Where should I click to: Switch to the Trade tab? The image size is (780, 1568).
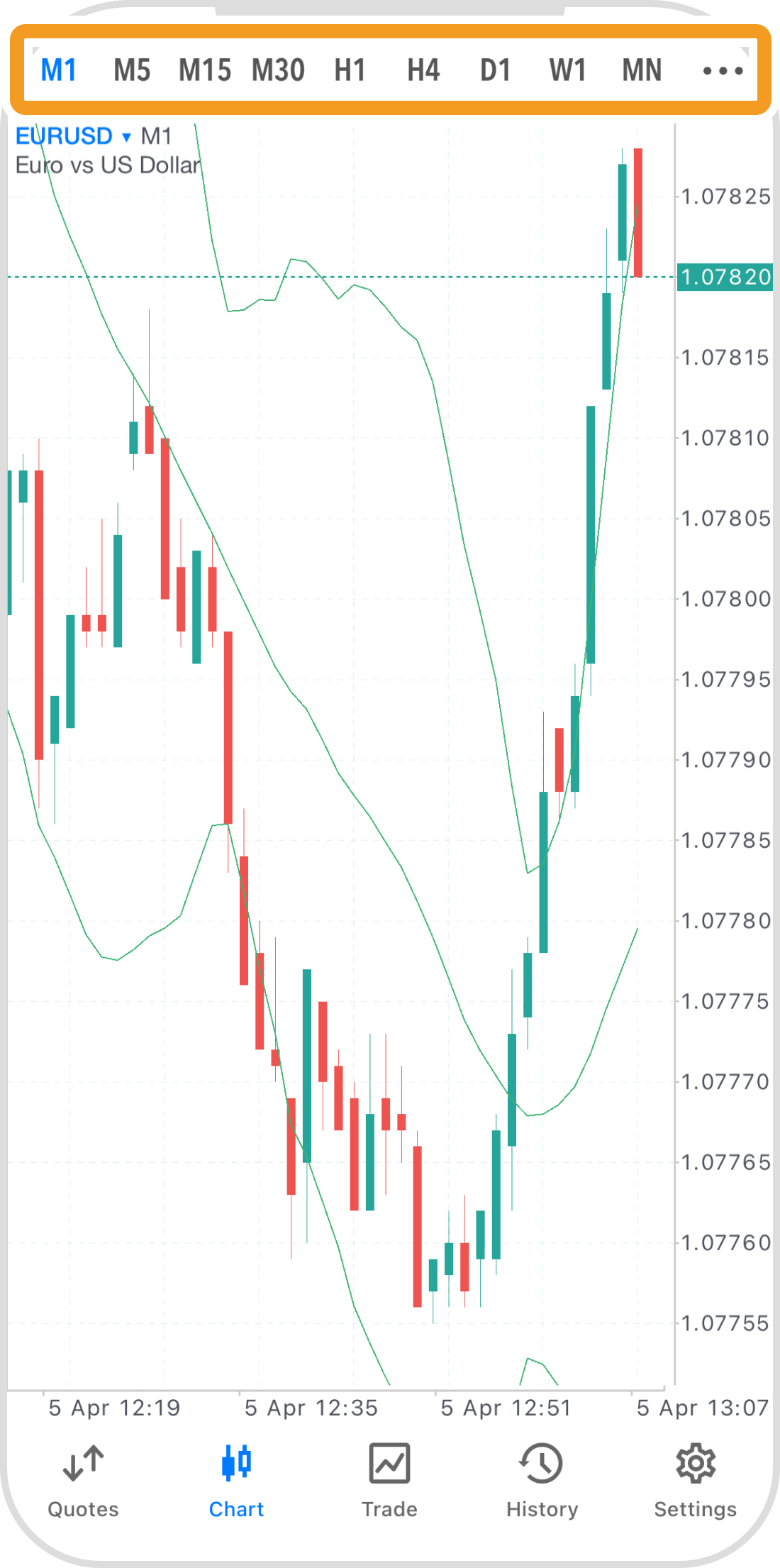[389, 1481]
